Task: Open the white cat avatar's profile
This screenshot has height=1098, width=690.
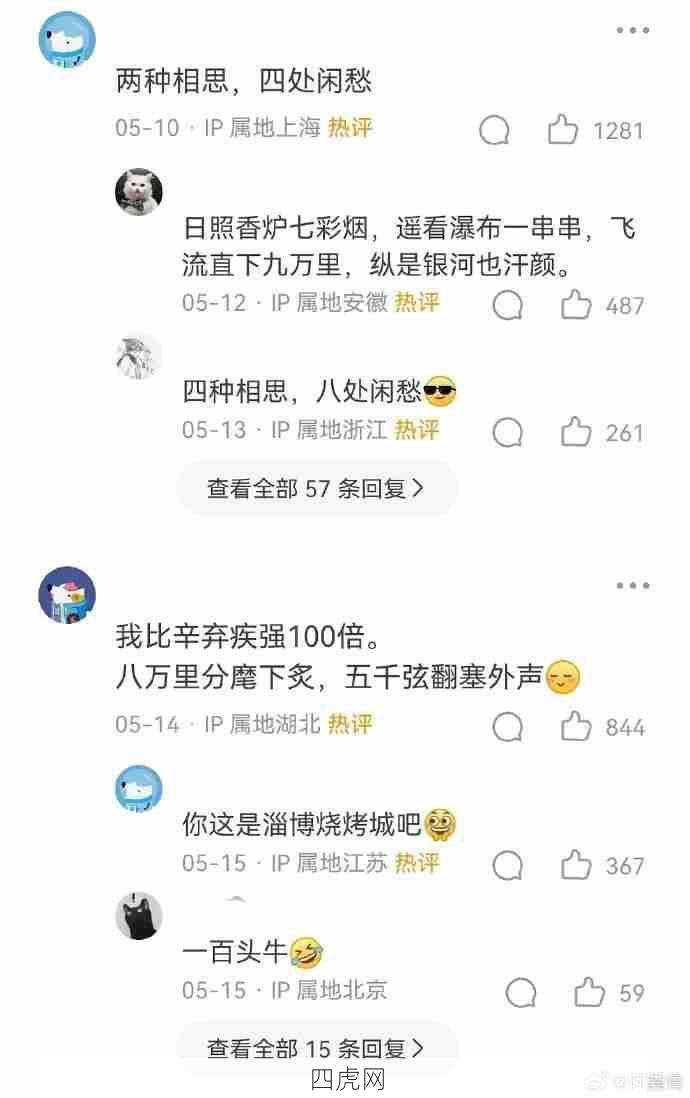Action: coord(139,192)
